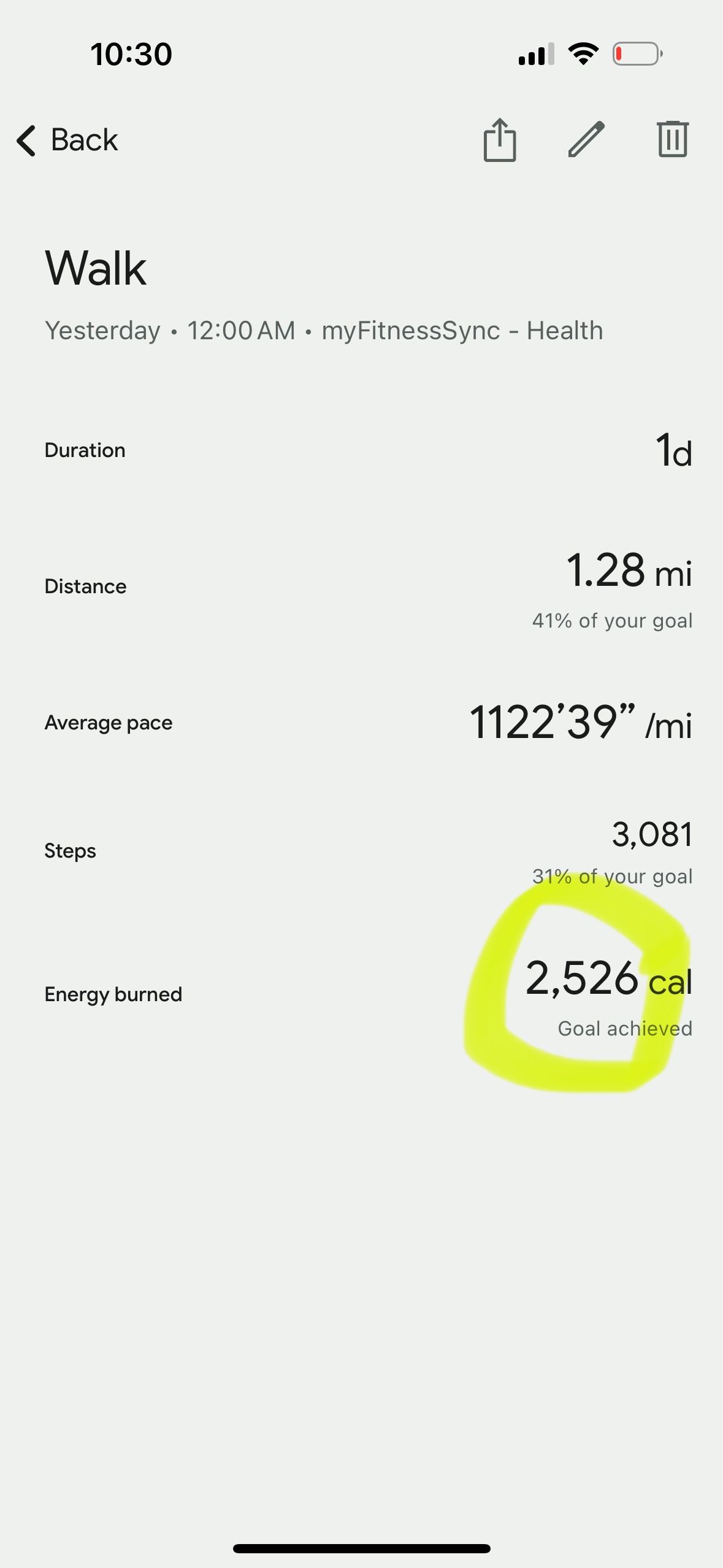Image resolution: width=723 pixels, height=1568 pixels.
Task: Go back to the previous screen
Action: coord(67,140)
